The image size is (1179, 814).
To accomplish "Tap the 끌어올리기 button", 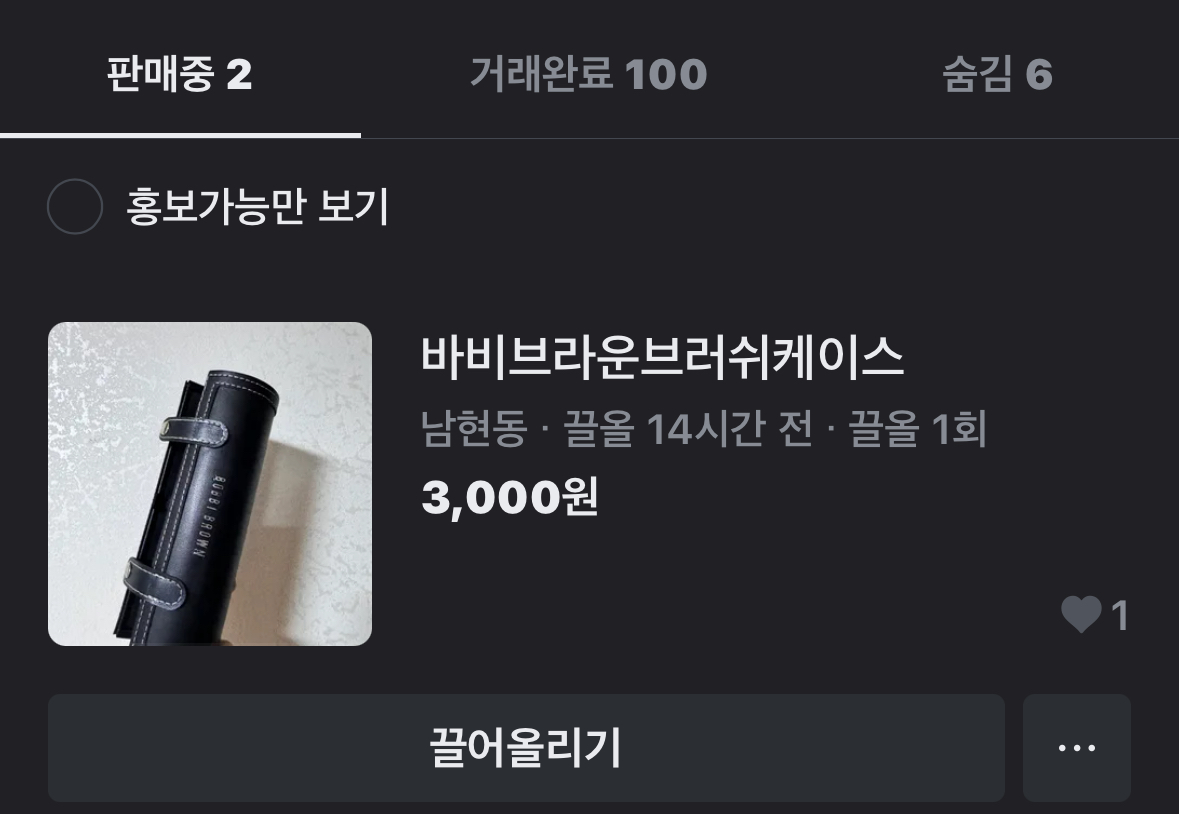I will tap(526, 748).
